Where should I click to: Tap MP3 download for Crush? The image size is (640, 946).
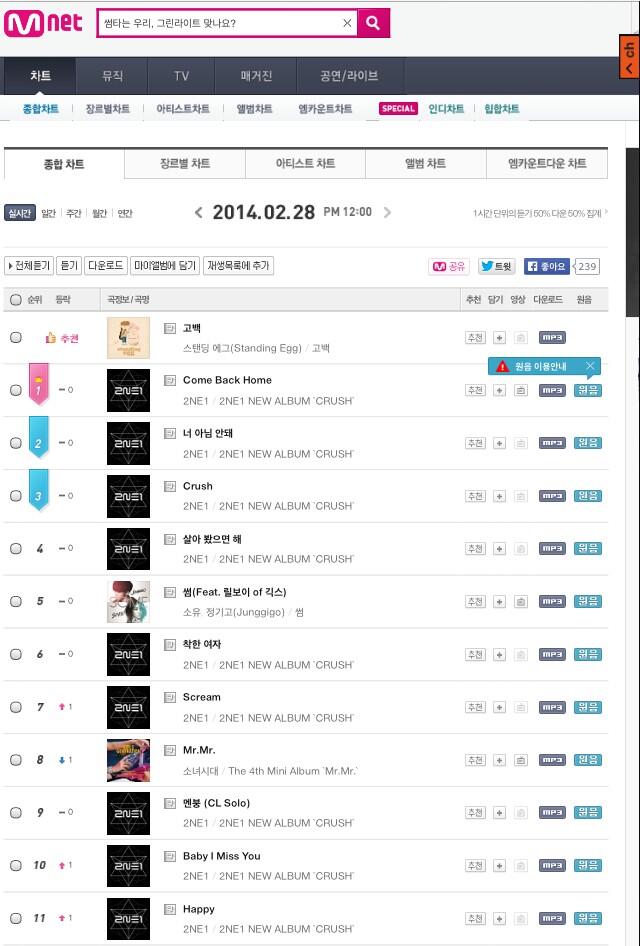pos(552,496)
